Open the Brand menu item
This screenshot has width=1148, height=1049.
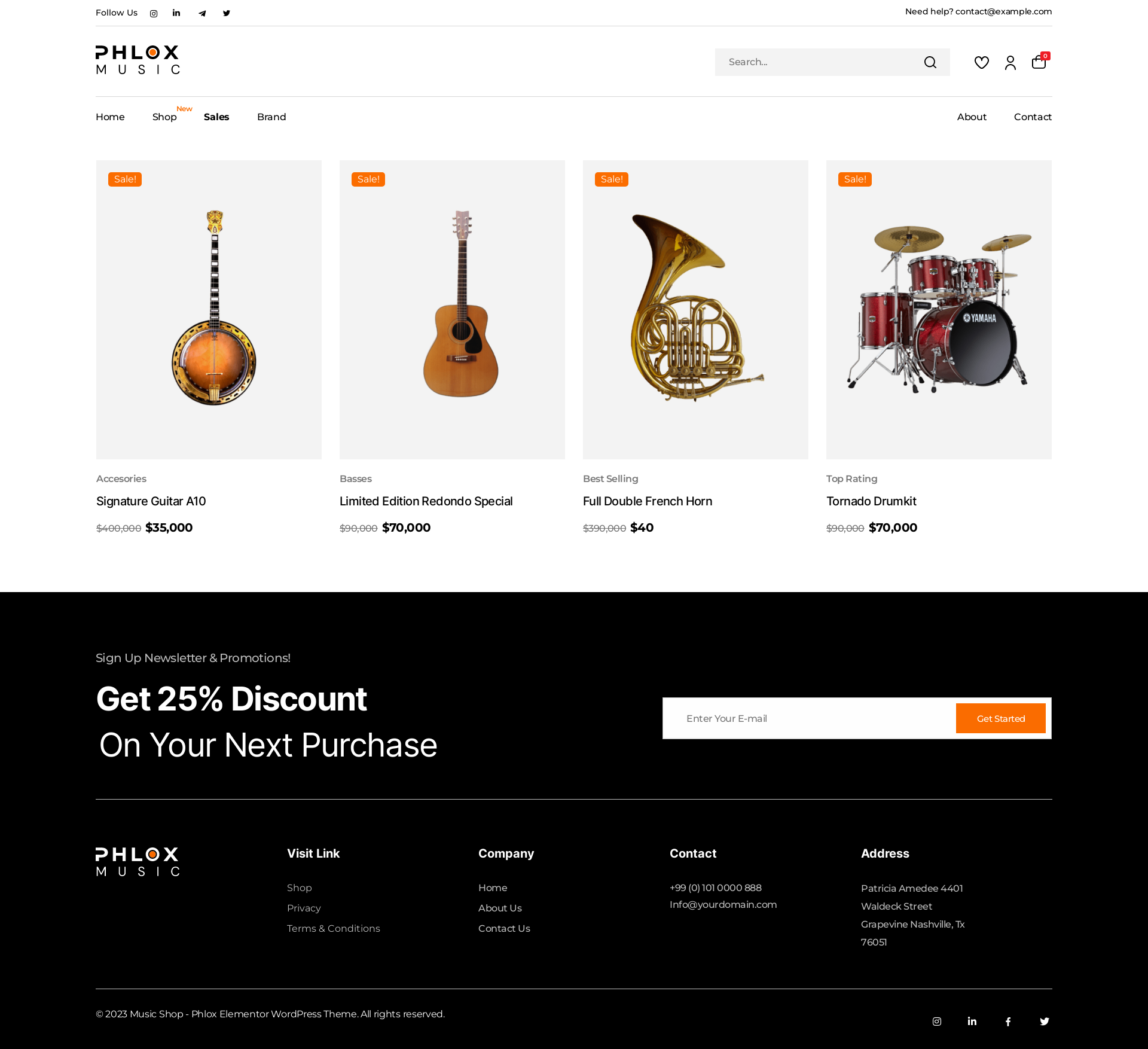271,117
